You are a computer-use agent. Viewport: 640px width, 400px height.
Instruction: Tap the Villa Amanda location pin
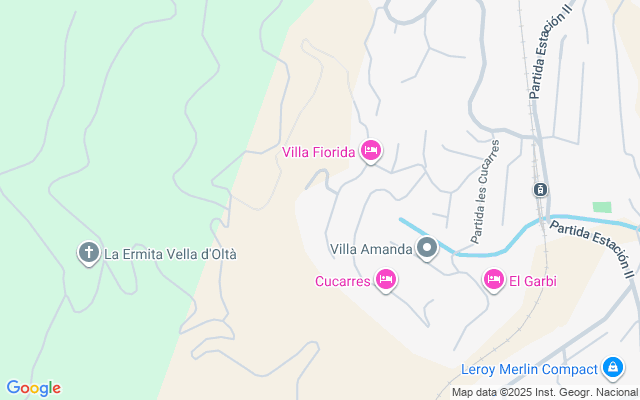pyautogui.click(x=427, y=249)
